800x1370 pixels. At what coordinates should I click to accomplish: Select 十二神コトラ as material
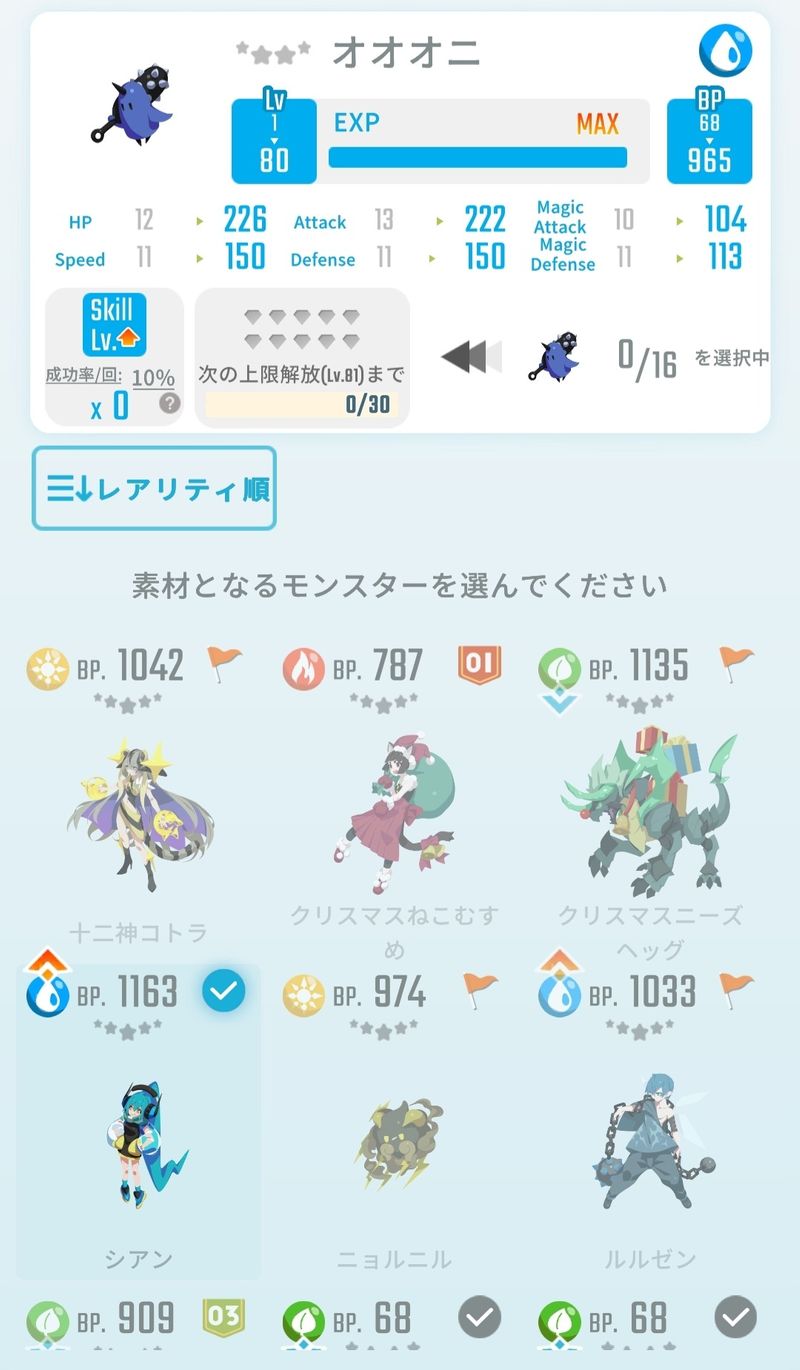138,810
